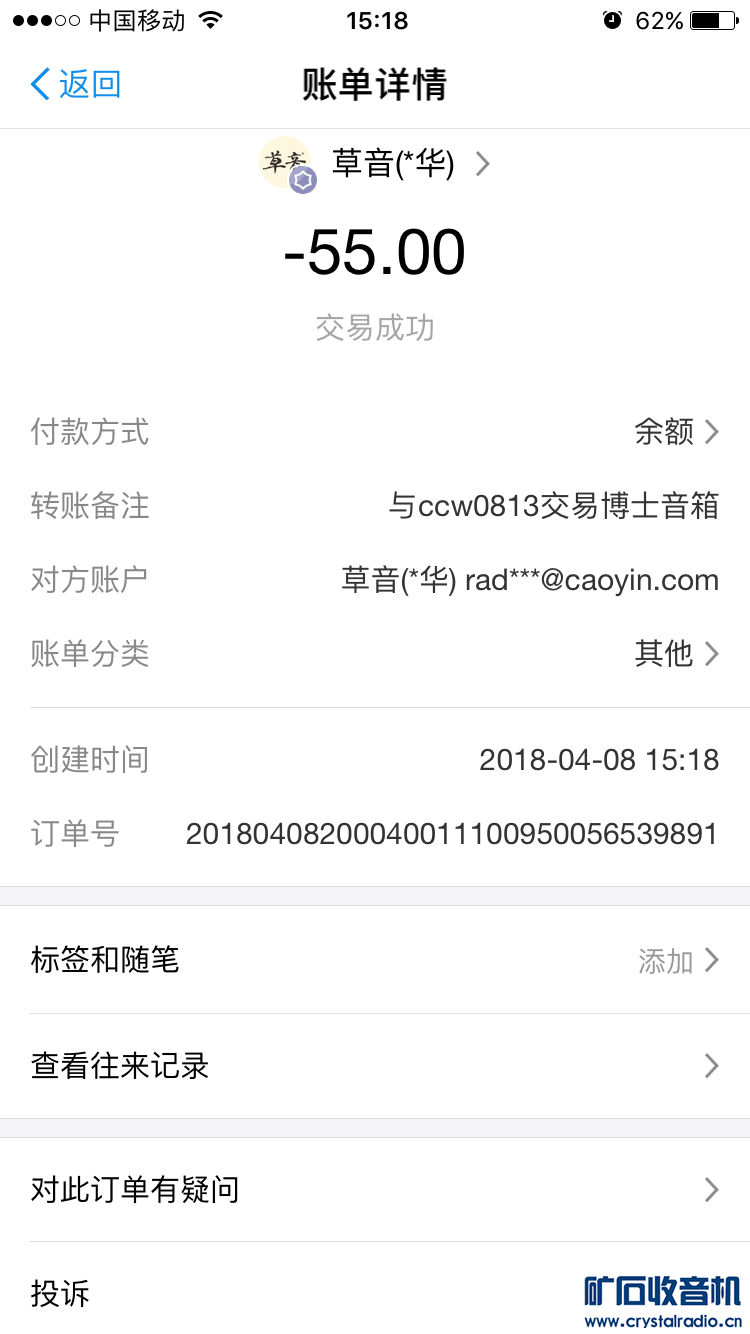
Task: Go back using the 返回 button
Action: [x=76, y=84]
